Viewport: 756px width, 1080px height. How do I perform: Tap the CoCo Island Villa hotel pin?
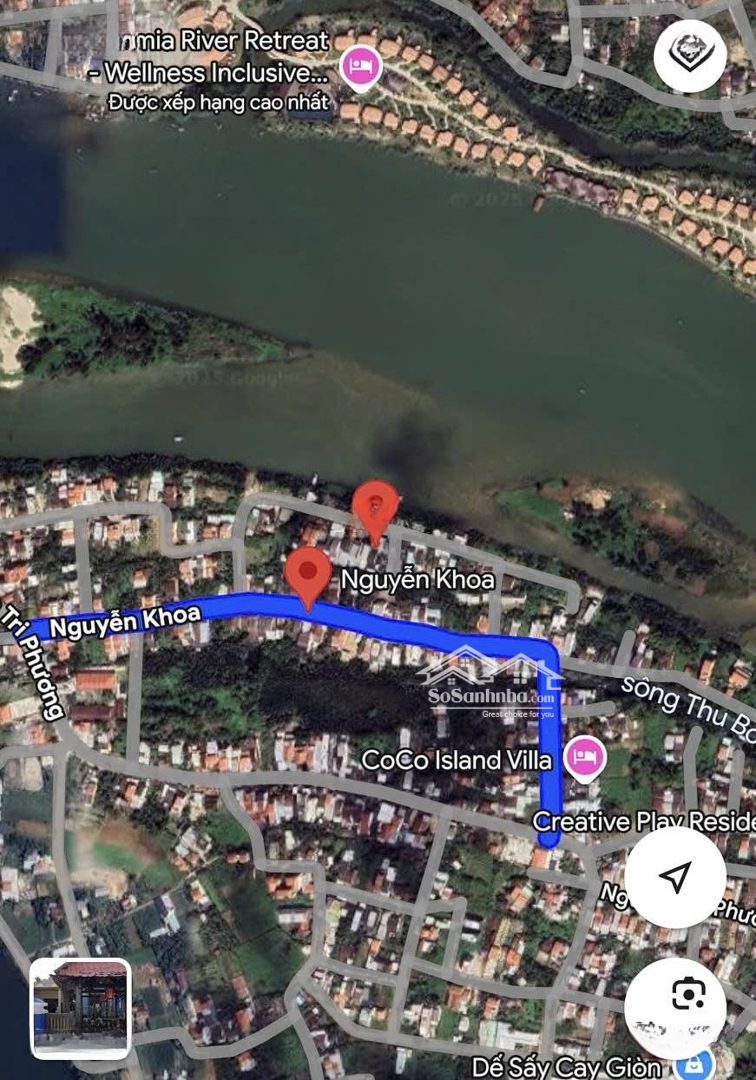(x=584, y=759)
